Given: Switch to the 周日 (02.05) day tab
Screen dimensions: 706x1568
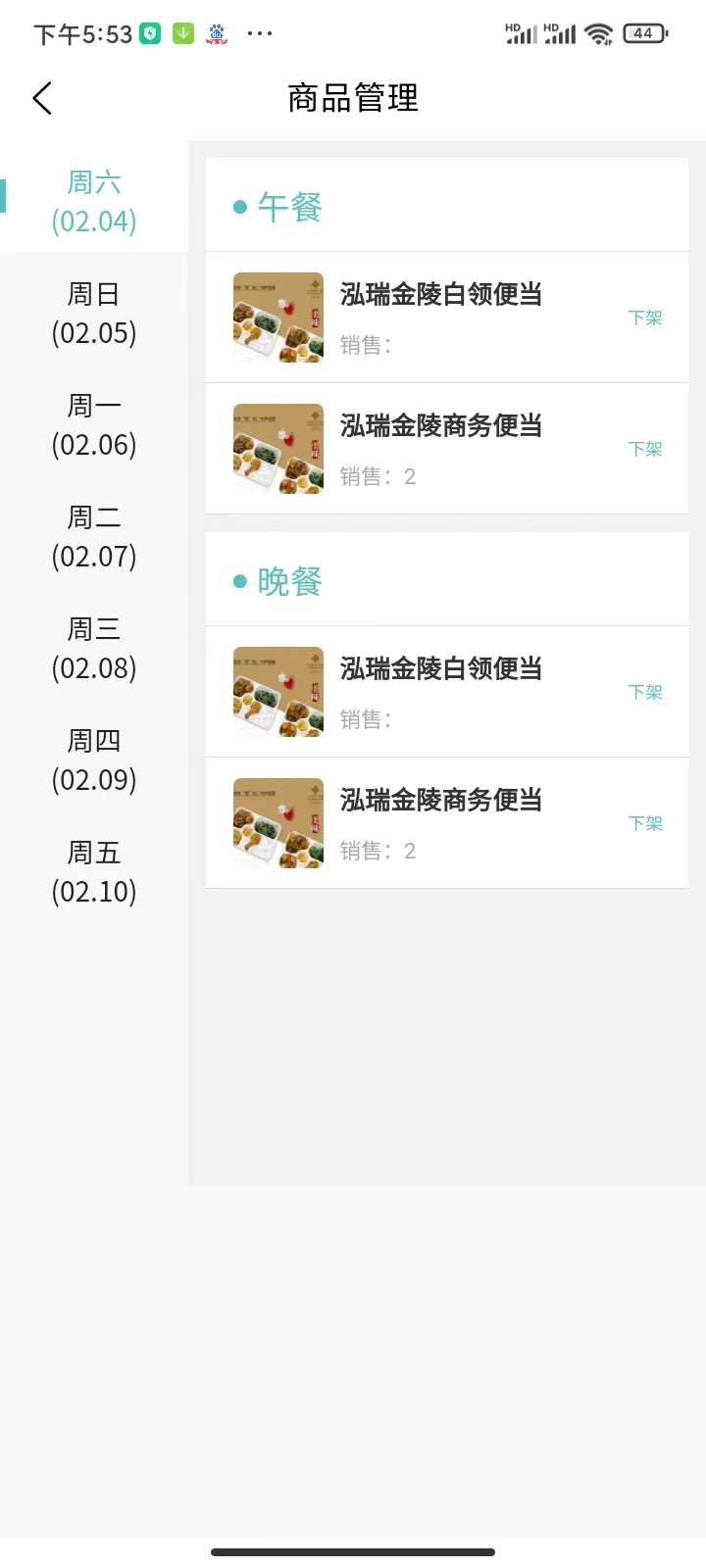Looking at the screenshot, I should 93,314.
